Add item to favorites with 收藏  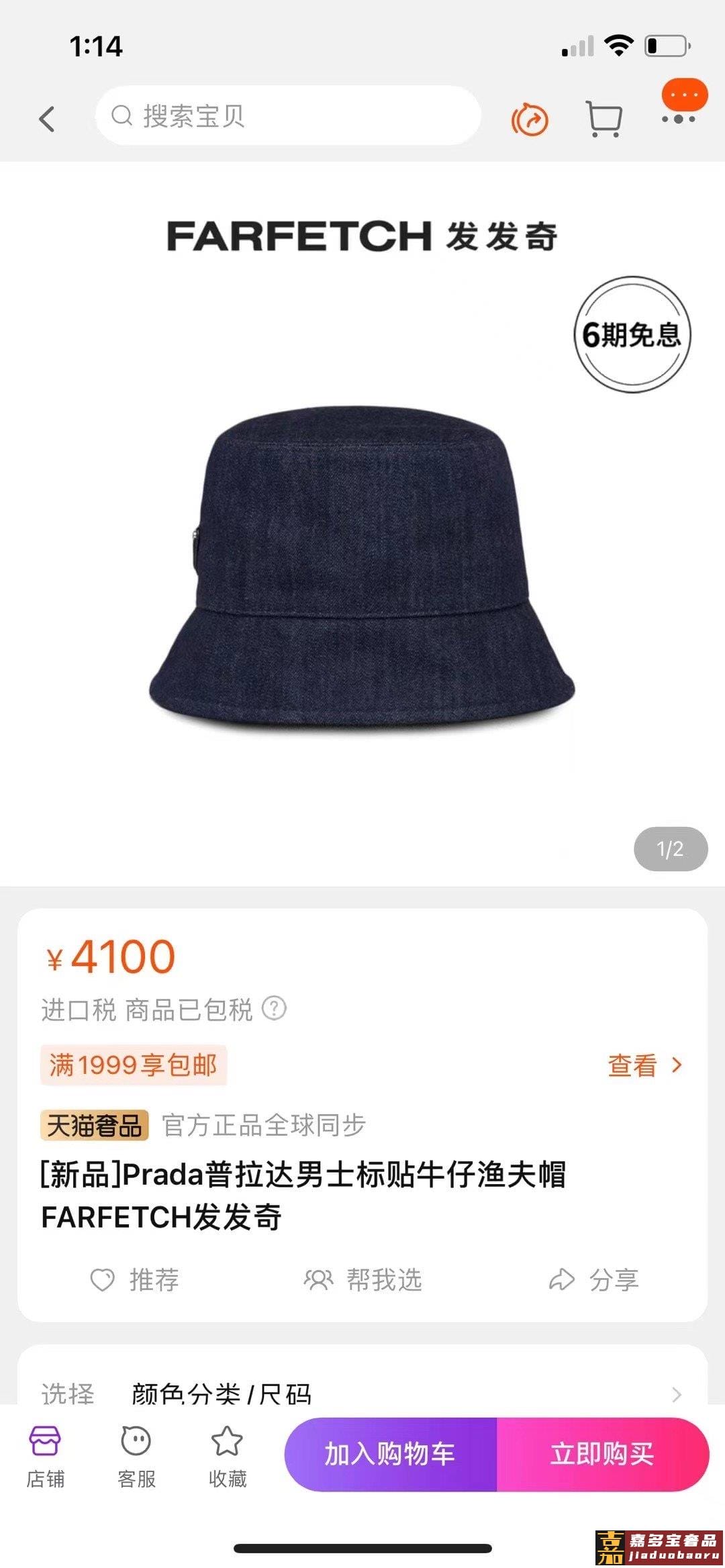point(228,1454)
